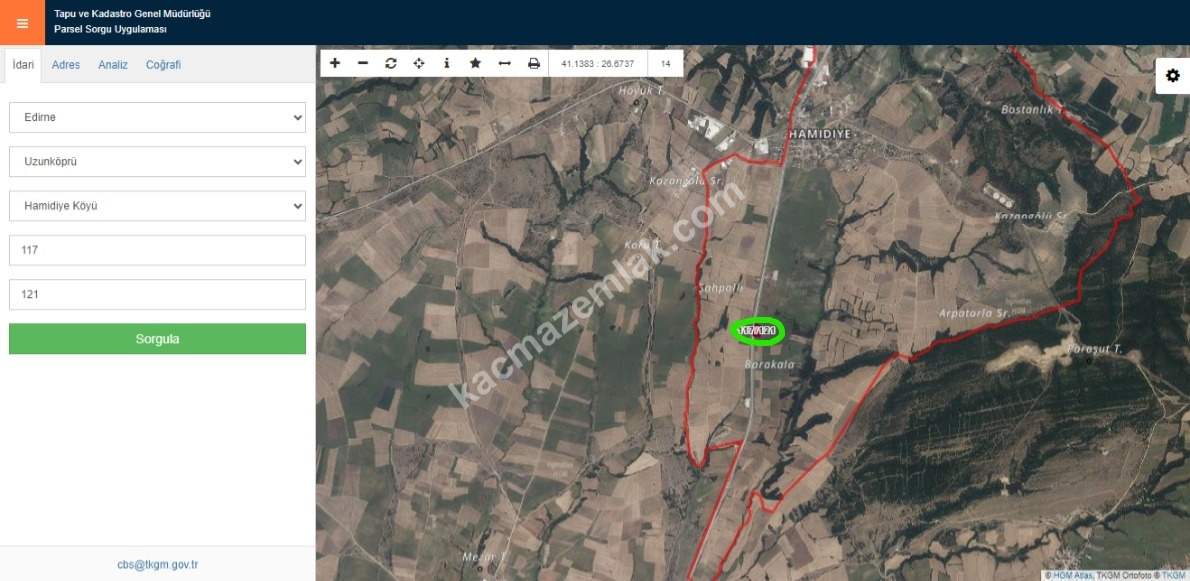Edit the field containing 121
The width and height of the screenshot is (1190, 581).
(x=157, y=295)
